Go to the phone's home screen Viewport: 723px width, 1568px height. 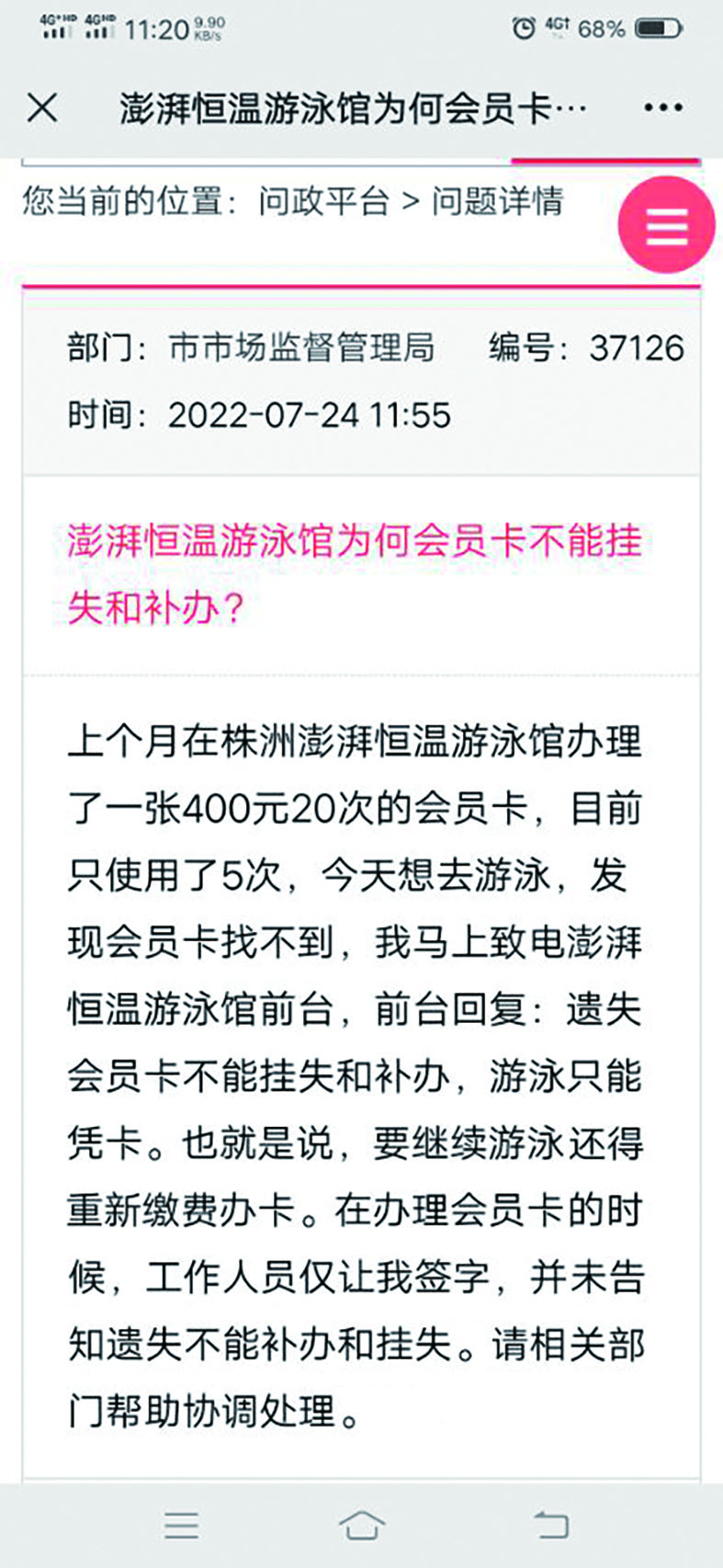pyautogui.click(x=362, y=1525)
